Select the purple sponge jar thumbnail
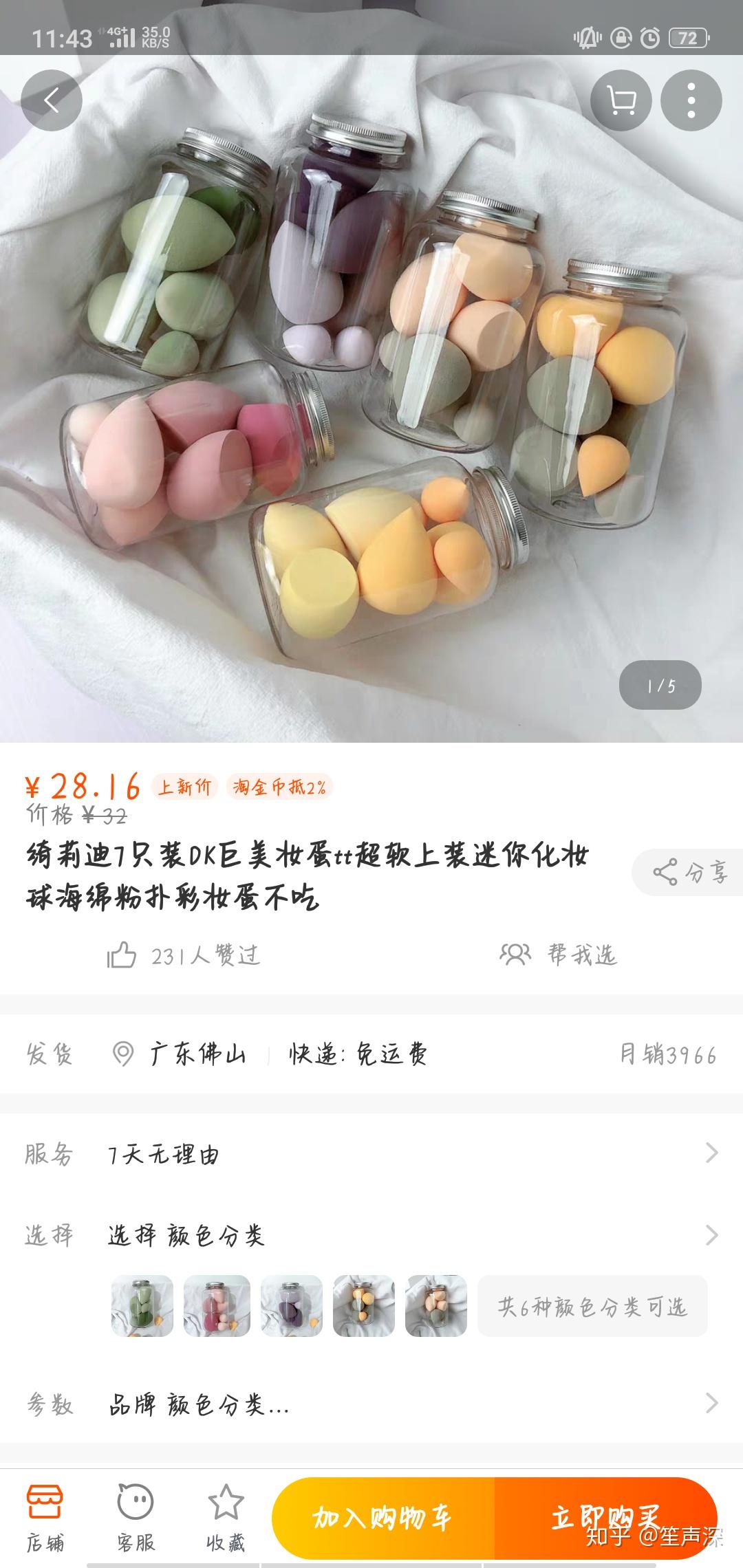 (x=292, y=1306)
